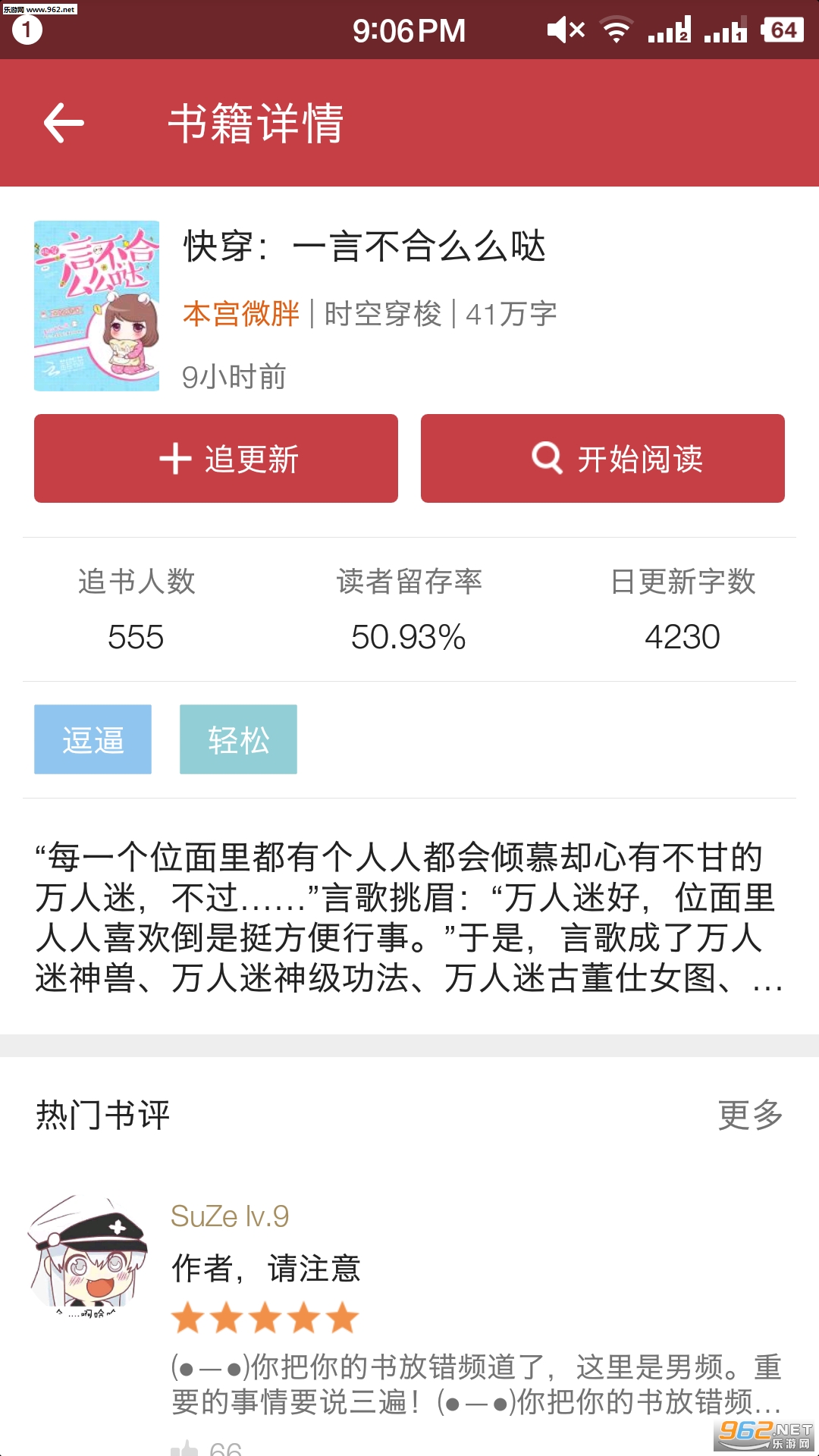Select the 轻松 tag chip
The image size is (819, 1456).
tap(238, 739)
